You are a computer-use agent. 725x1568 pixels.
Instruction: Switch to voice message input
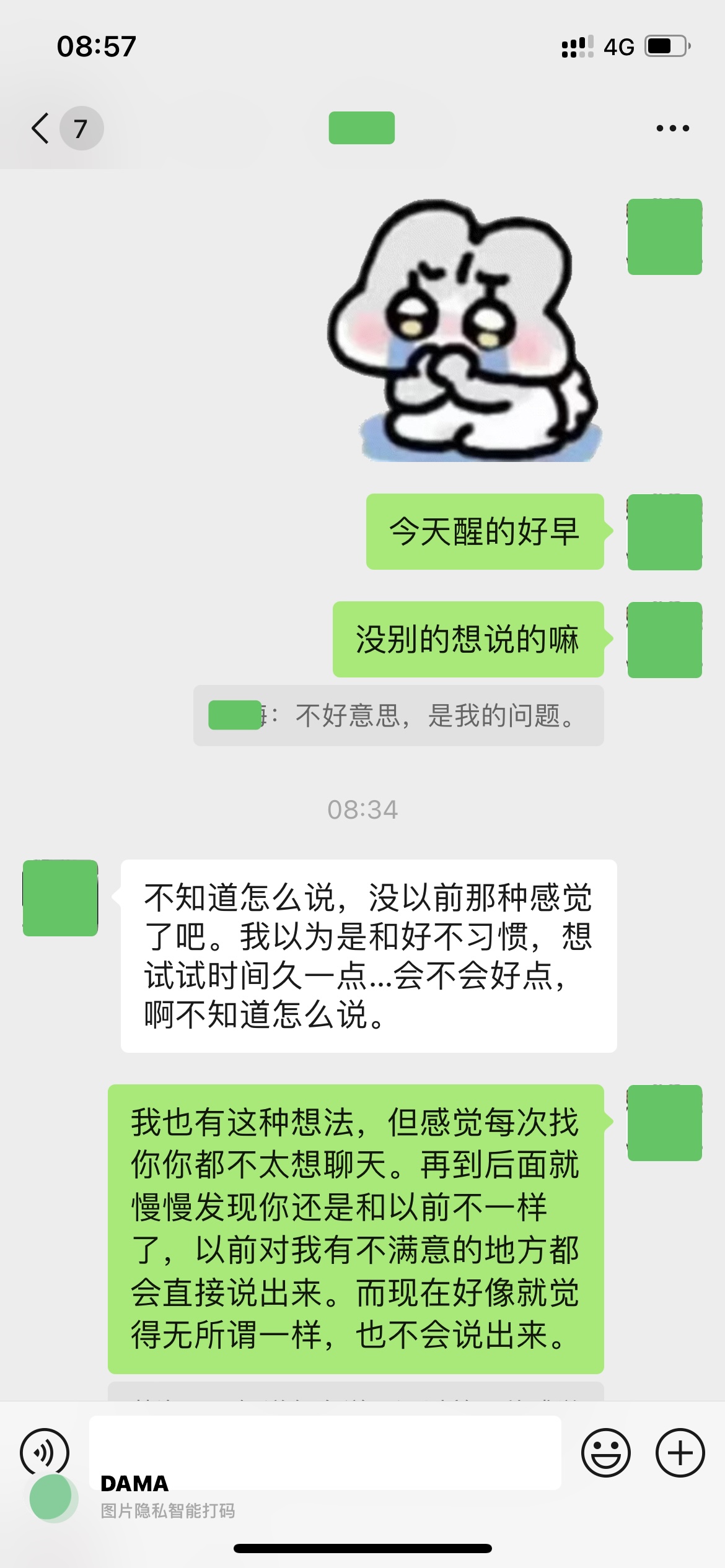44,1452
